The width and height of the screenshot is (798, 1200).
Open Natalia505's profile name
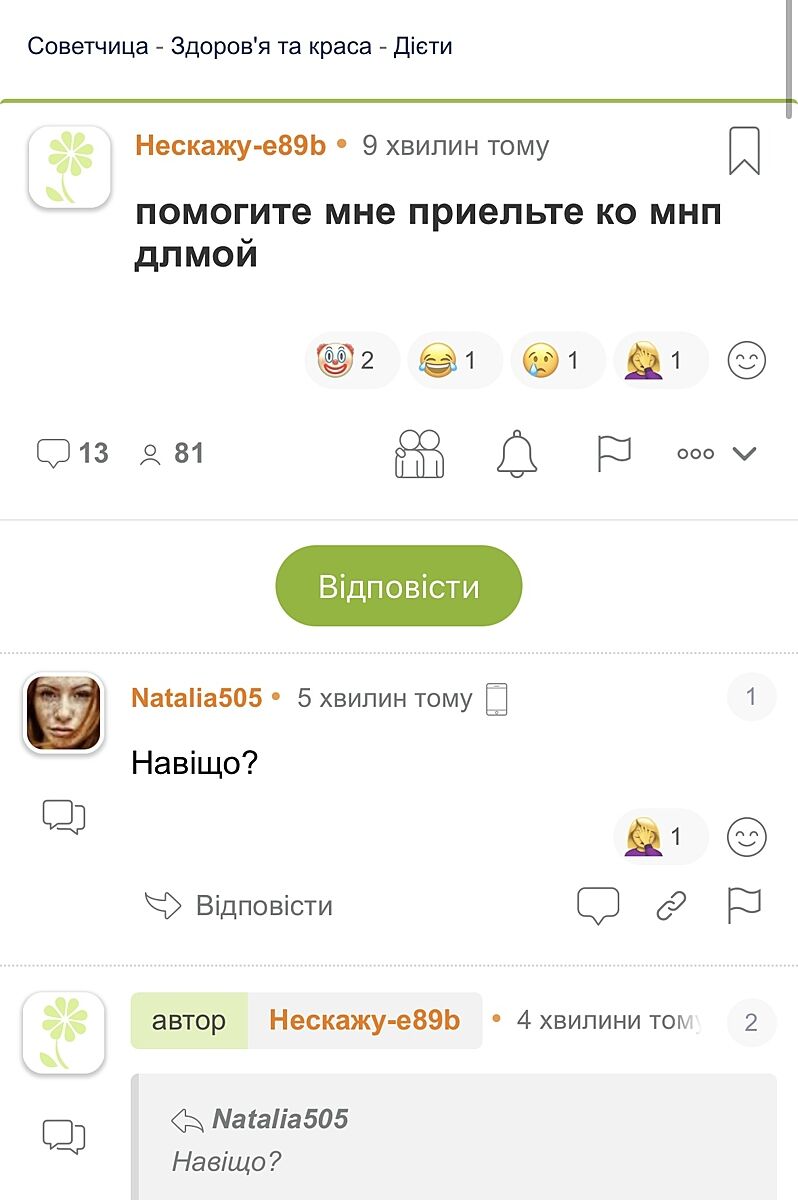[196, 698]
